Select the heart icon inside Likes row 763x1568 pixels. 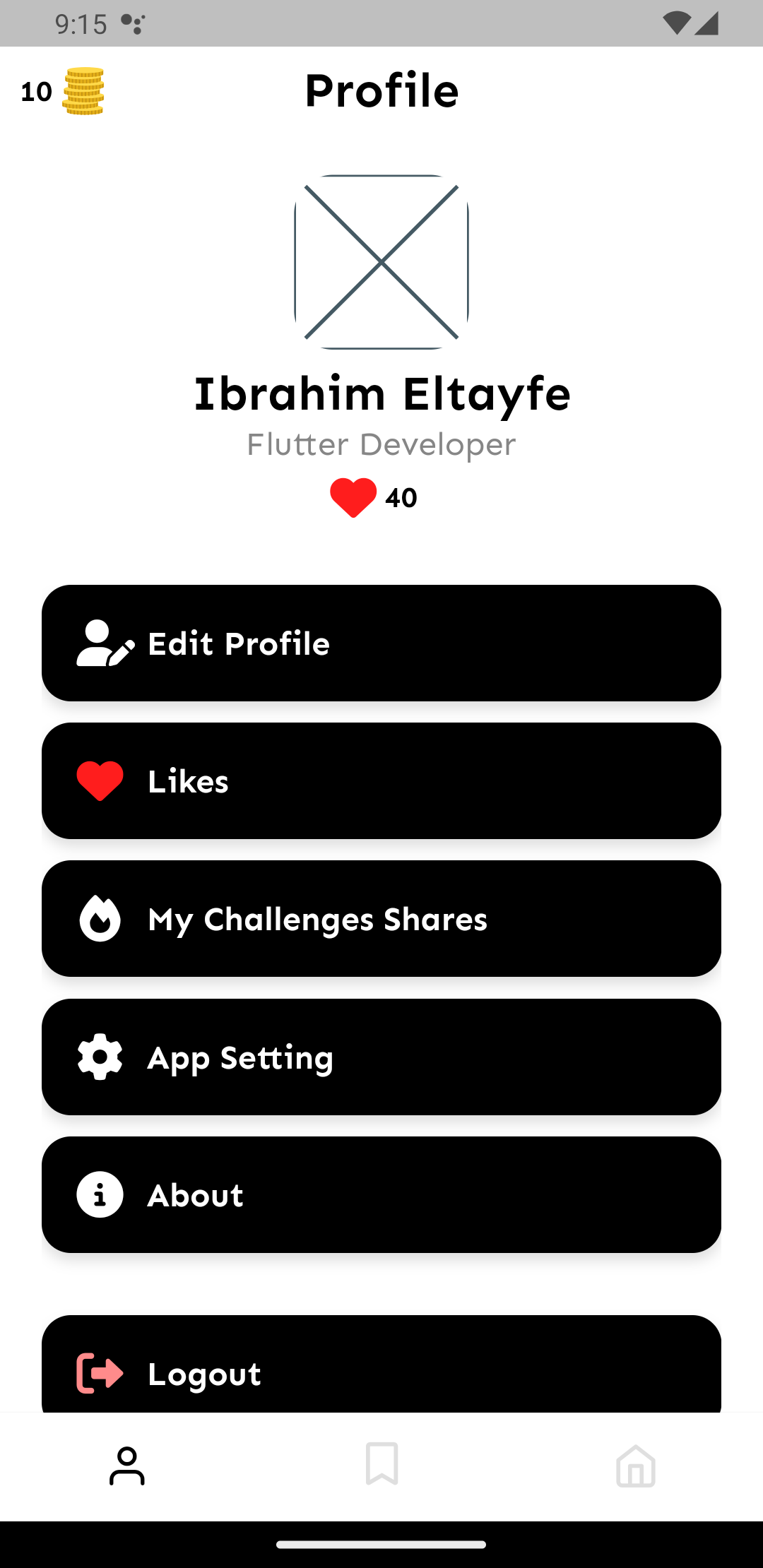99,780
